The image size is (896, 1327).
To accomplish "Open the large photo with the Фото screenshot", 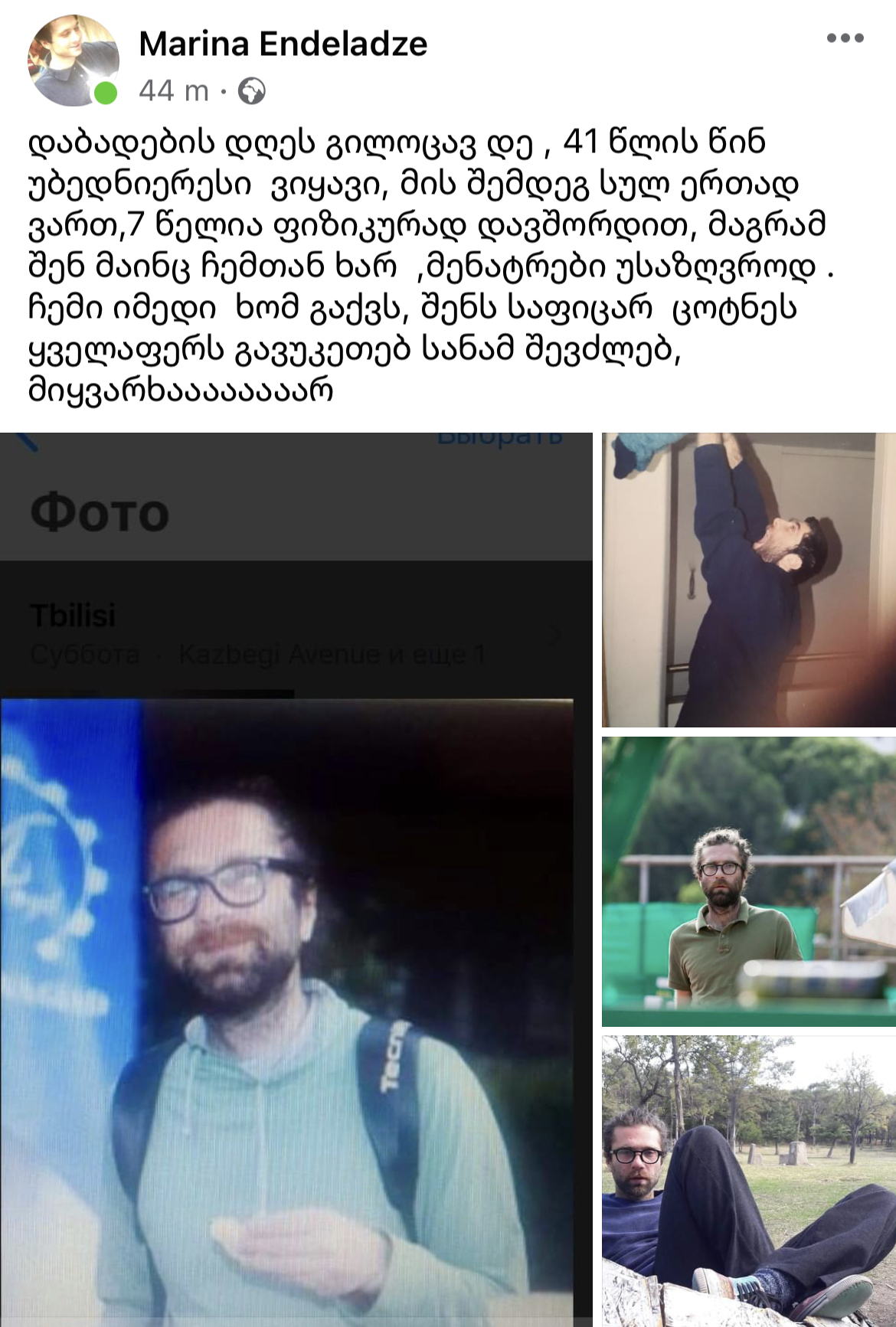I will 296,879.
